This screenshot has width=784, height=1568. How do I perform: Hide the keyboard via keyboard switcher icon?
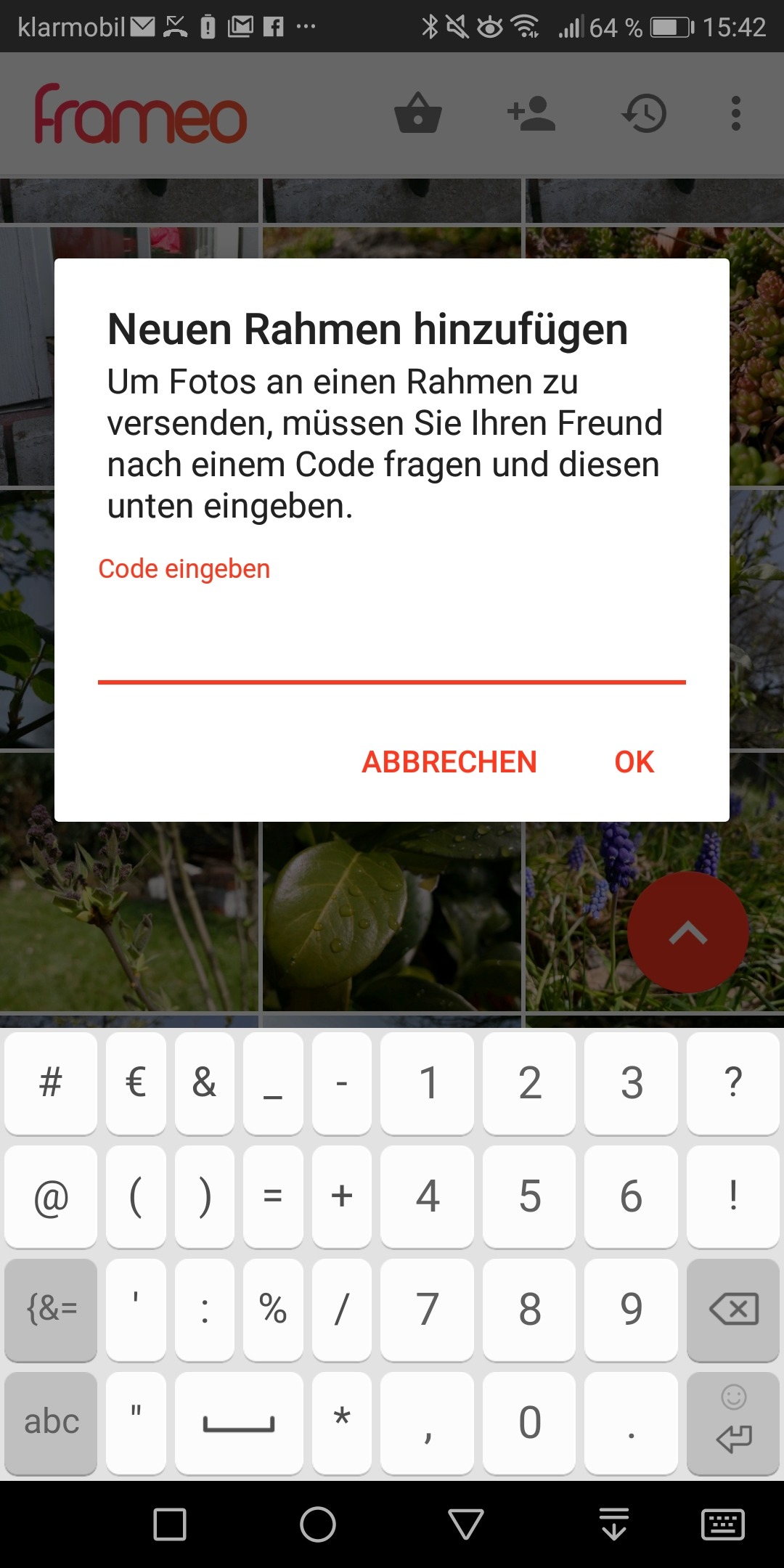point(722,1524)
